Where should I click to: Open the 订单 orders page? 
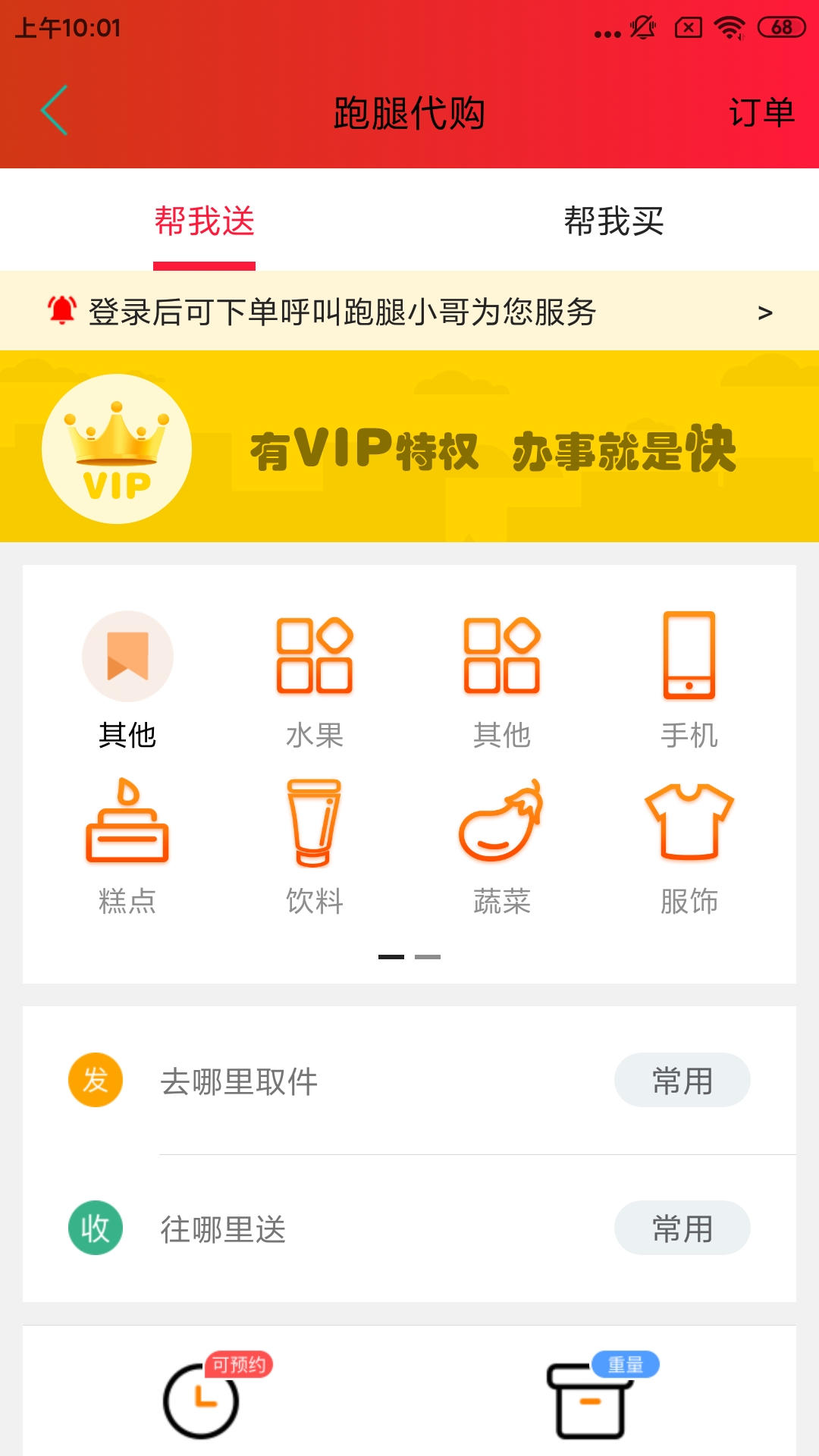coord(763,112)
